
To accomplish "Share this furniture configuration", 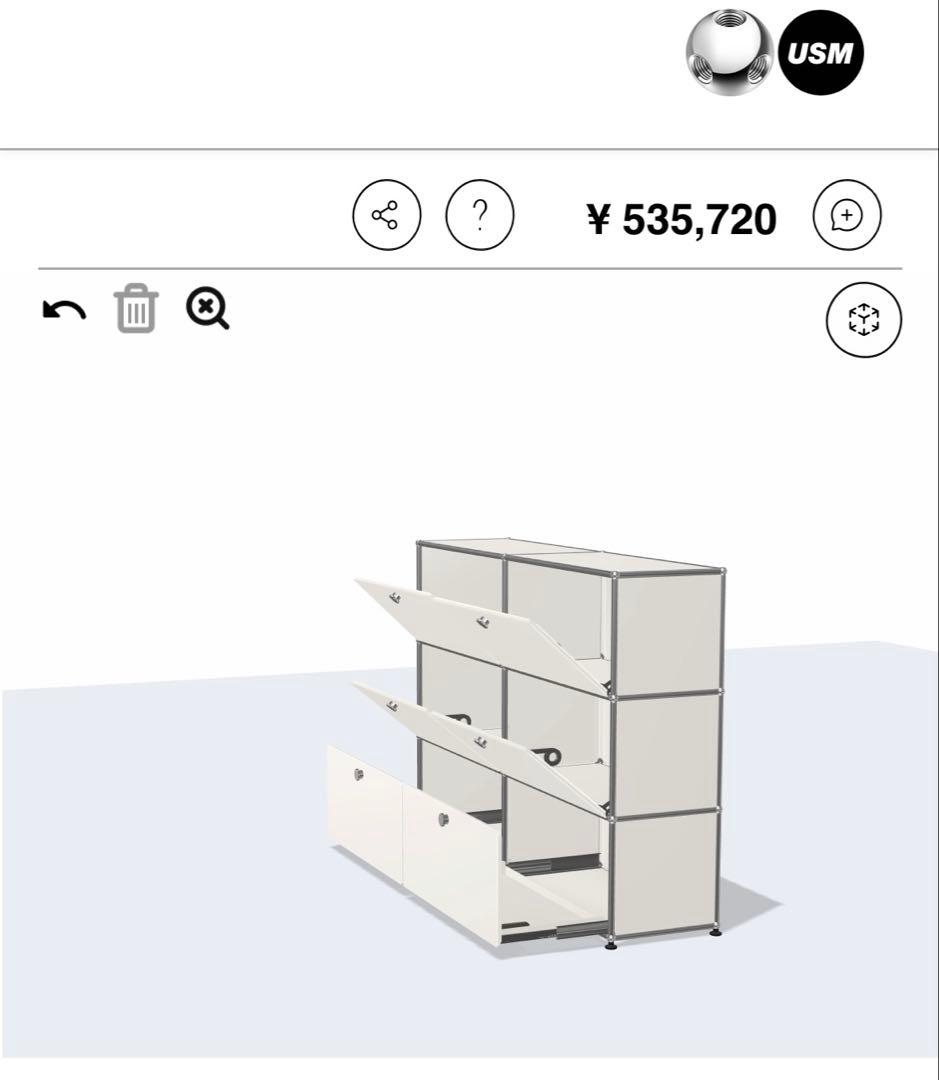I will (387, 215).
